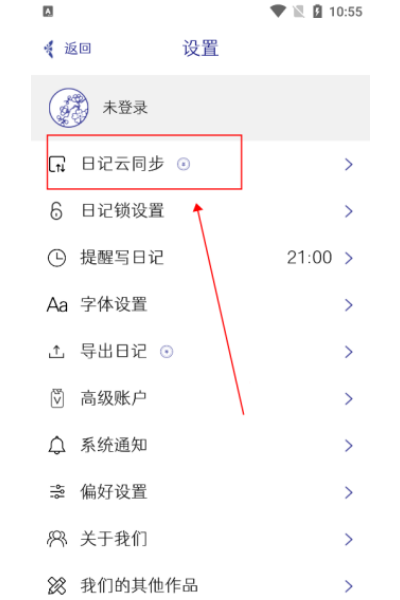Open 日记锁设置 diary lock settings
Screen dimensions: 400x600
pyautogui.click(x=200, y=211)
